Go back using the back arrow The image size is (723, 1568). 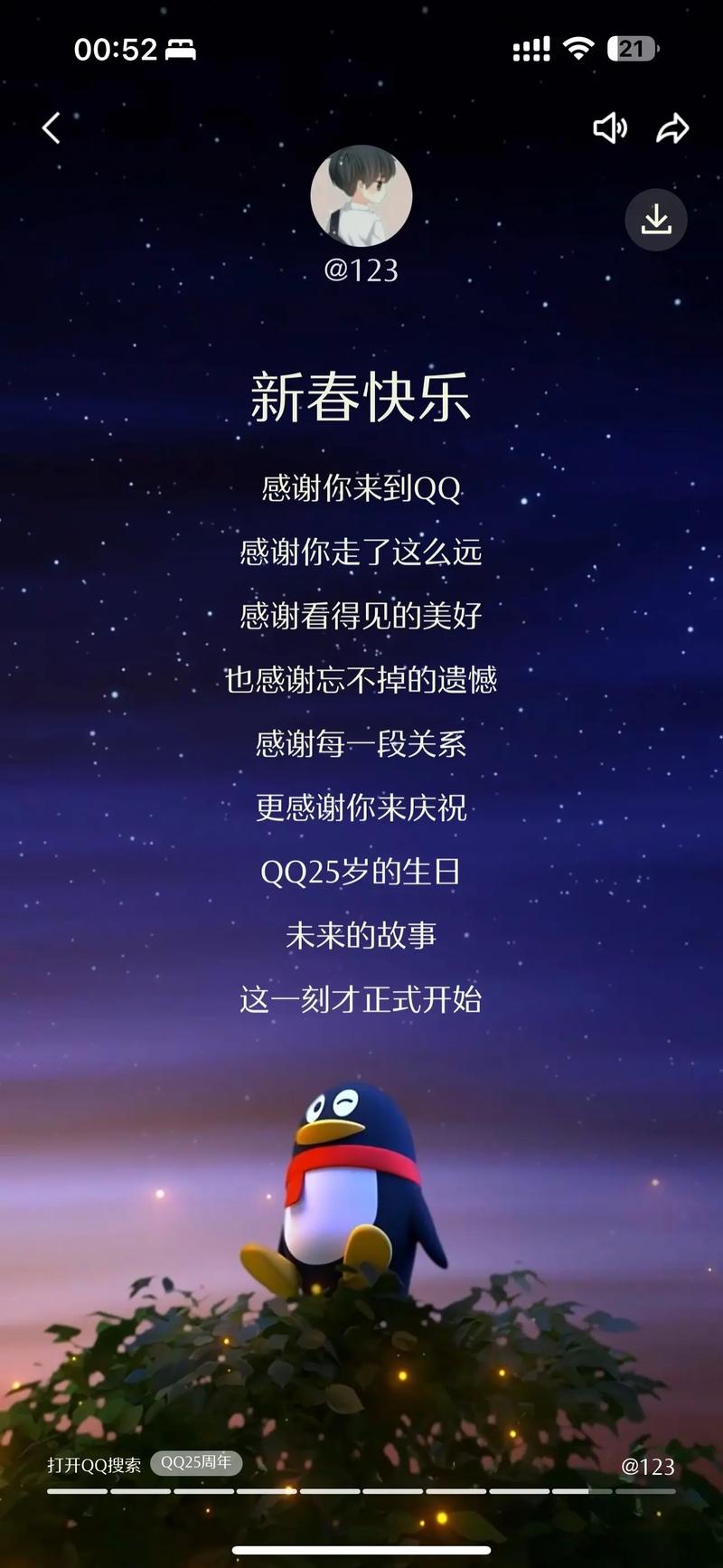52,128
